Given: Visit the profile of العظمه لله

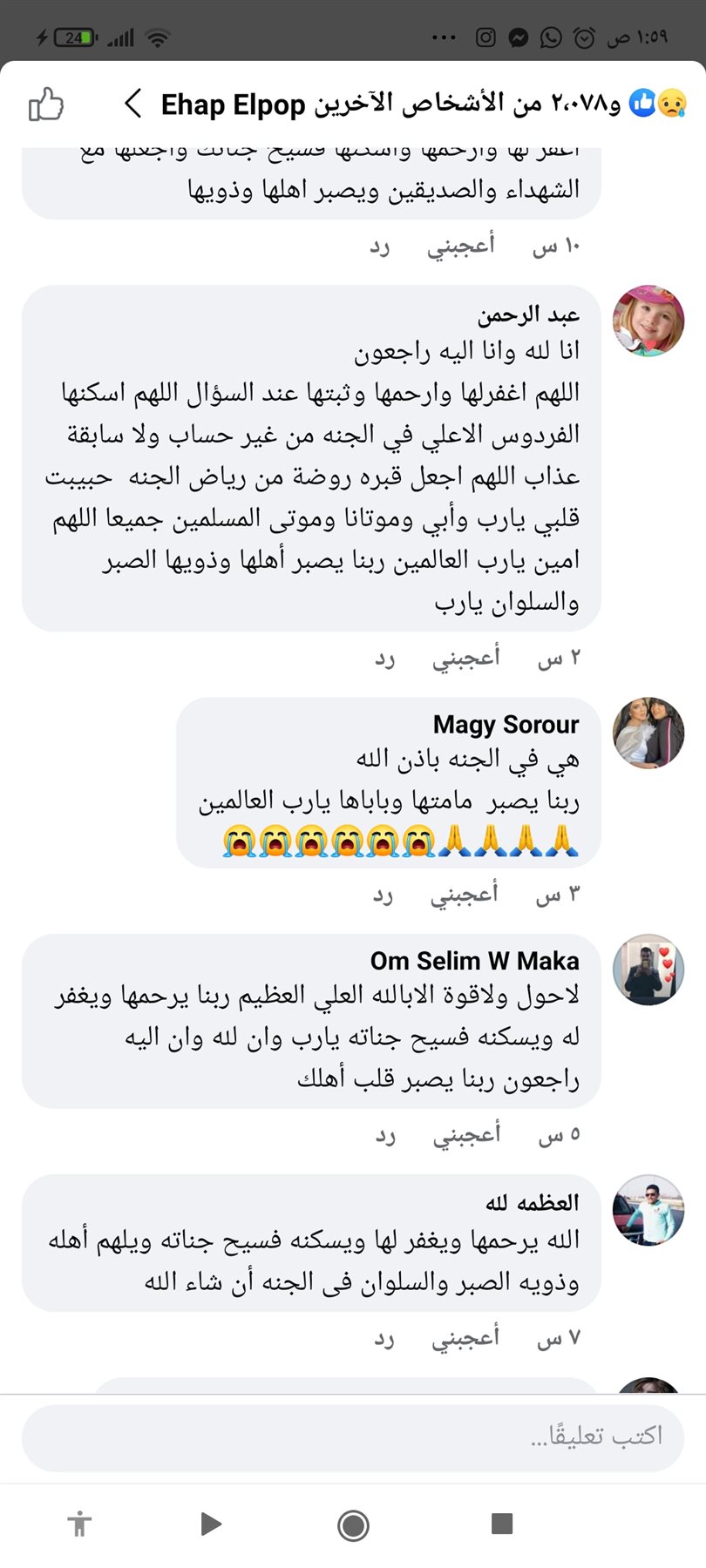Looking at the screenshot, I should tap(648, 1209).
